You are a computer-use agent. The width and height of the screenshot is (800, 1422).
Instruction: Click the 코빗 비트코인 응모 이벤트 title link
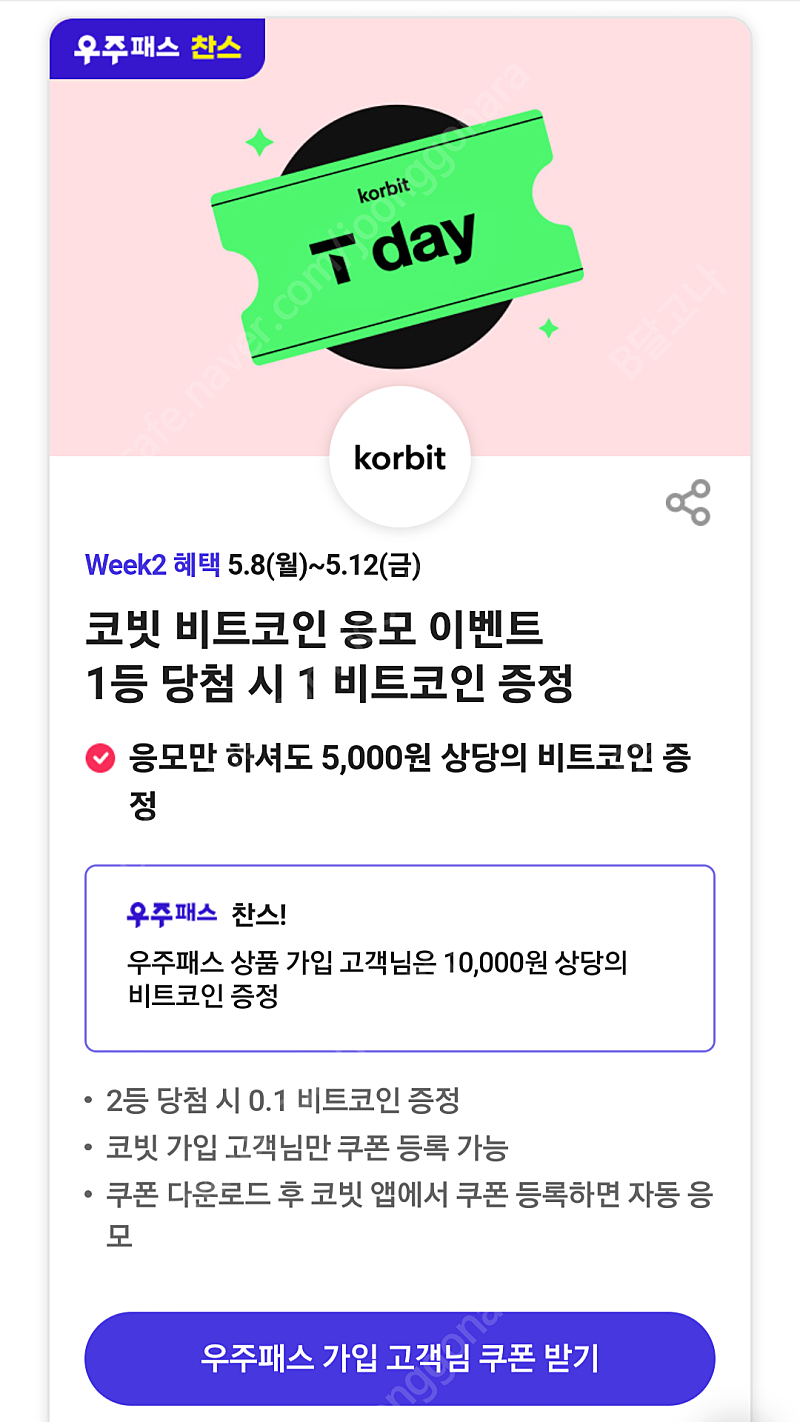tap(320, 625)
